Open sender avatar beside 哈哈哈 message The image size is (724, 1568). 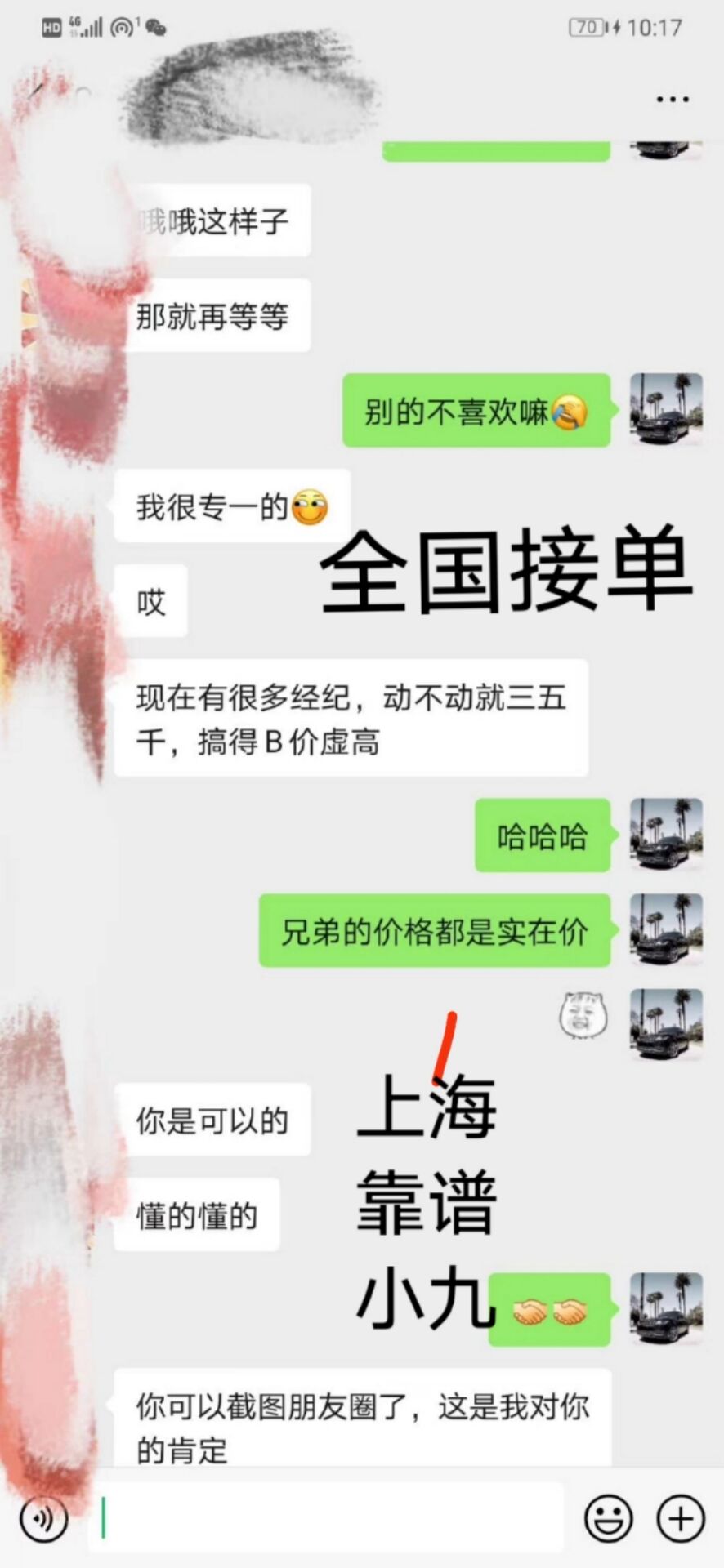[x=666, y=835]
